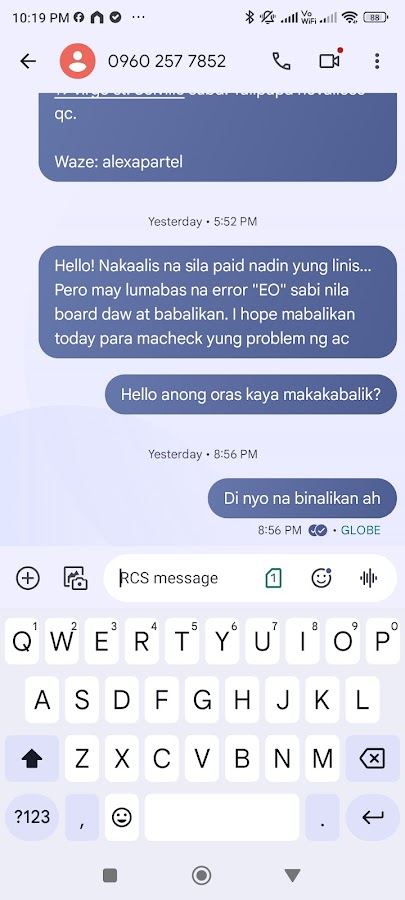The image size is (405, 900).
Task: Start a video call
Action: (x=330, y=60)
